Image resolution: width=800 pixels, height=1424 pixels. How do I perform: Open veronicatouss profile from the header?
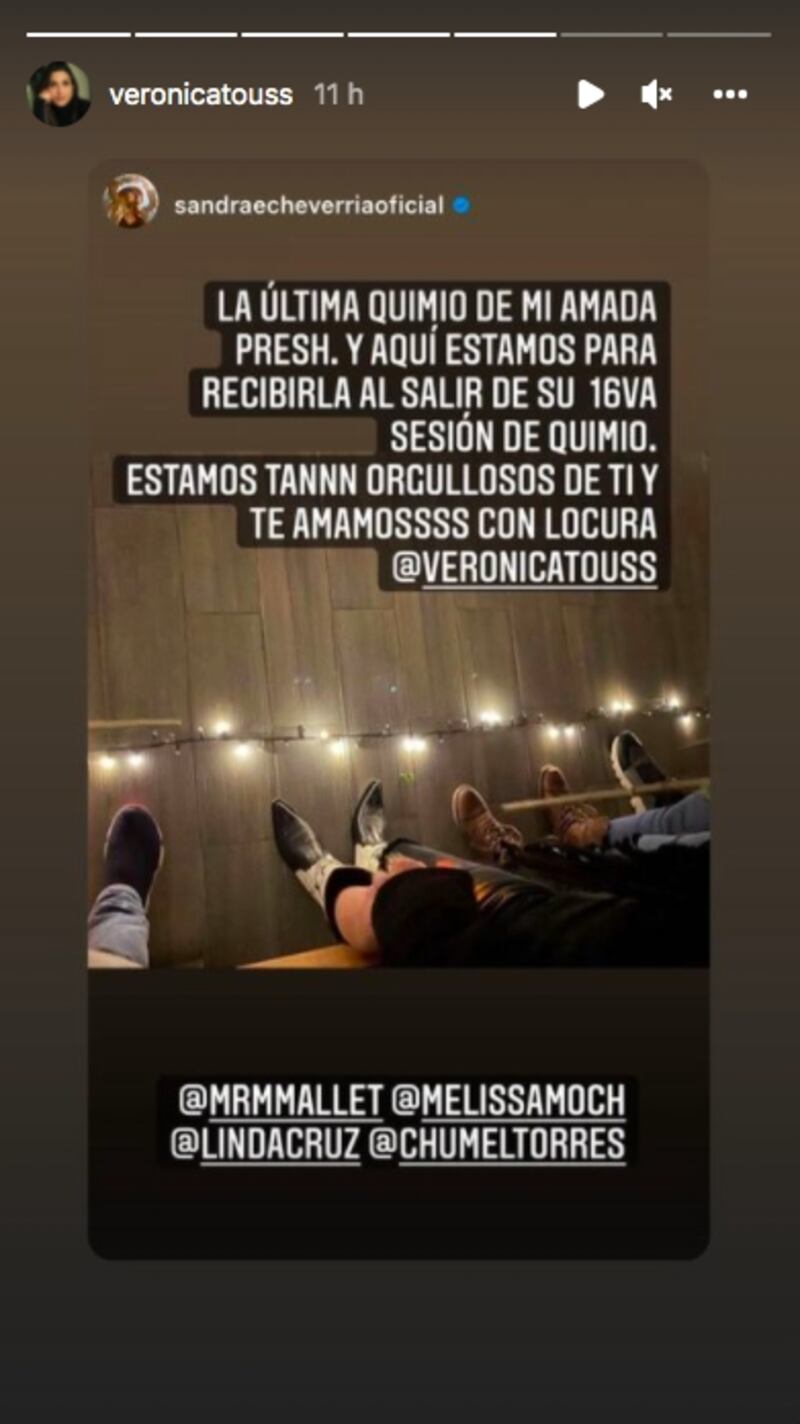coord(200,95)
